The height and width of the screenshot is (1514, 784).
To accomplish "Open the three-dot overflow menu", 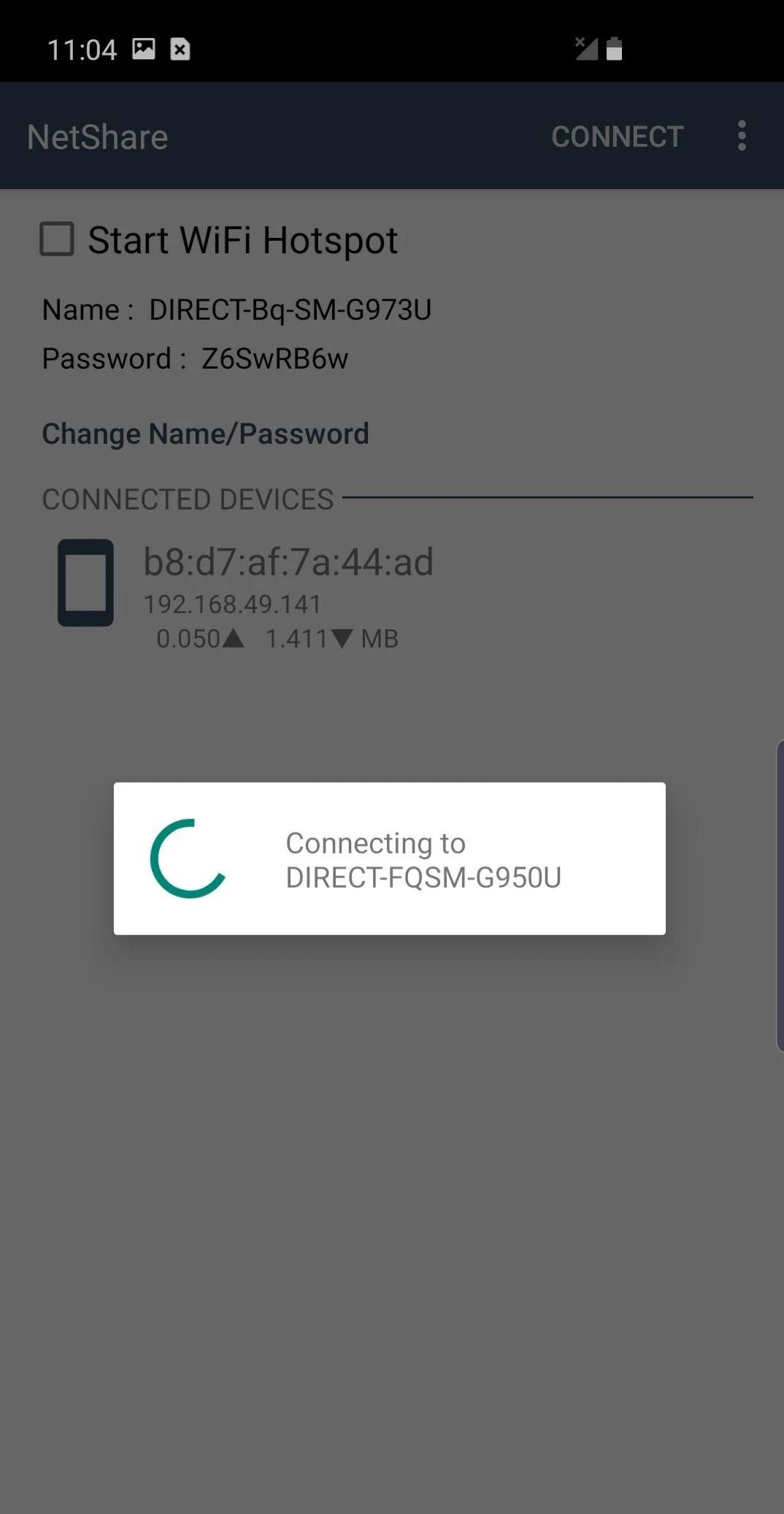I will pyautogui.click(x=740, y=136).
